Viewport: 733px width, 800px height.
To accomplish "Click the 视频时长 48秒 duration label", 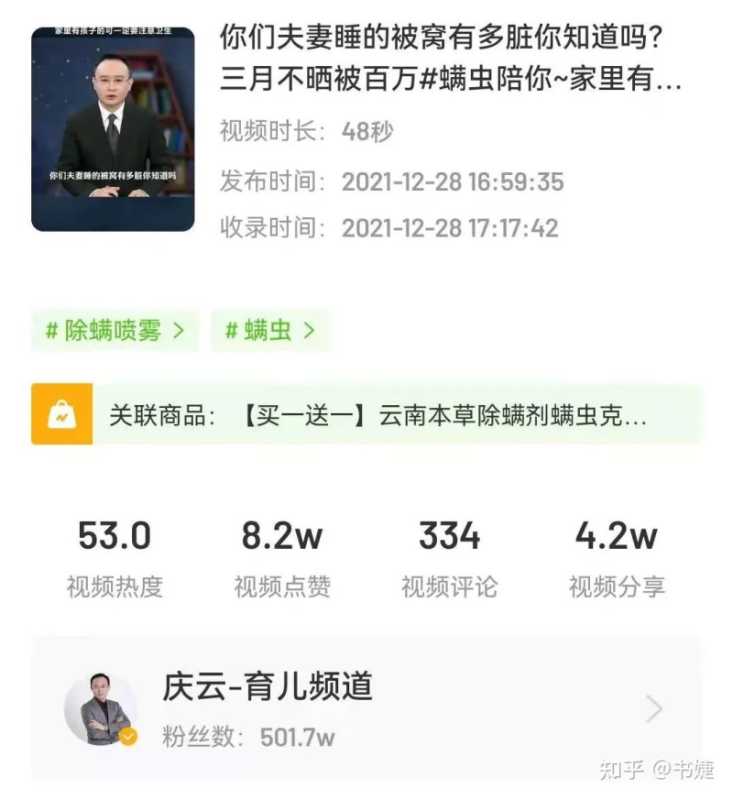I will 300,130.
